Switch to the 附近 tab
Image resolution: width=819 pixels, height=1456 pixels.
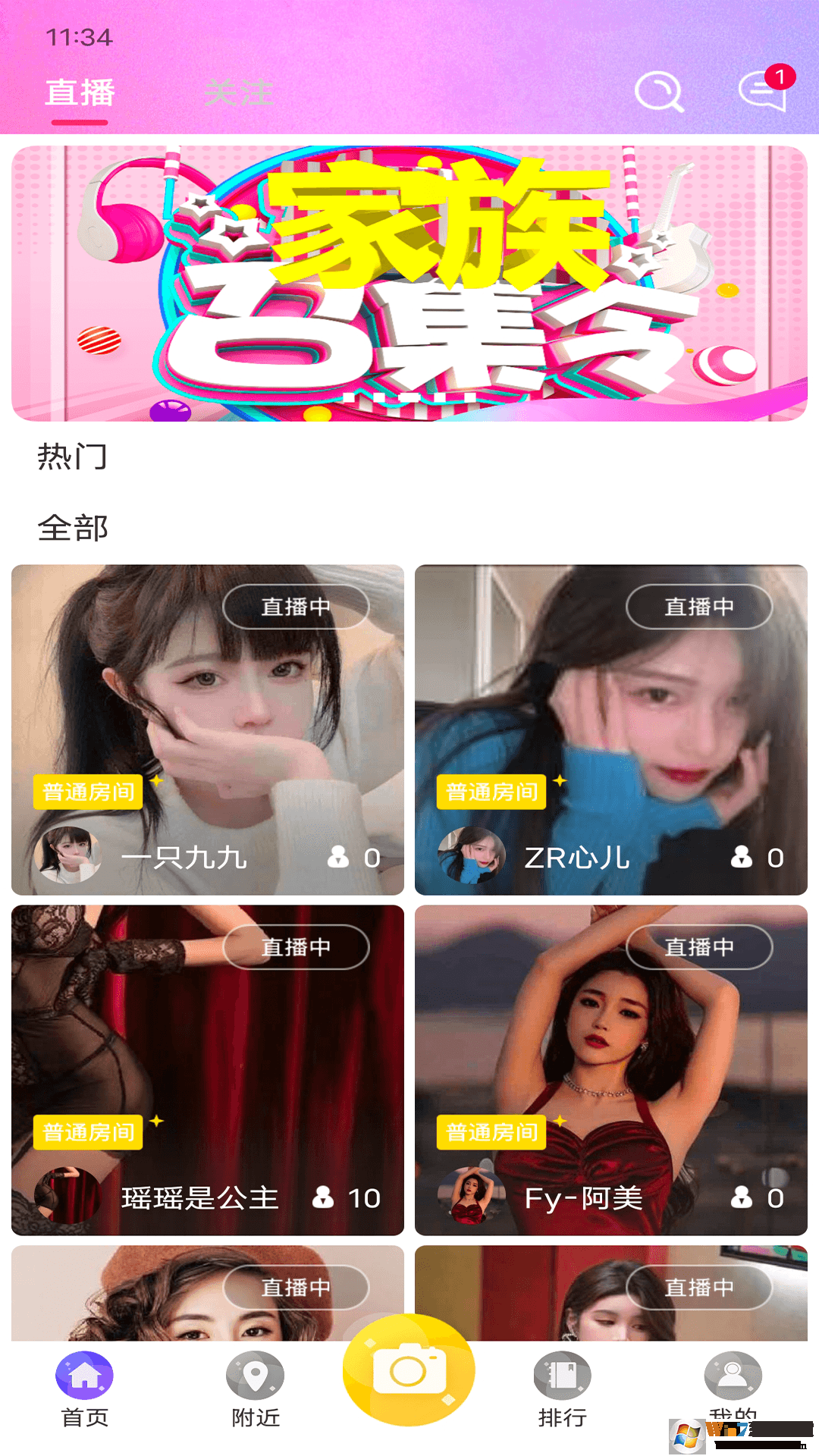(x=256, y=1389)
